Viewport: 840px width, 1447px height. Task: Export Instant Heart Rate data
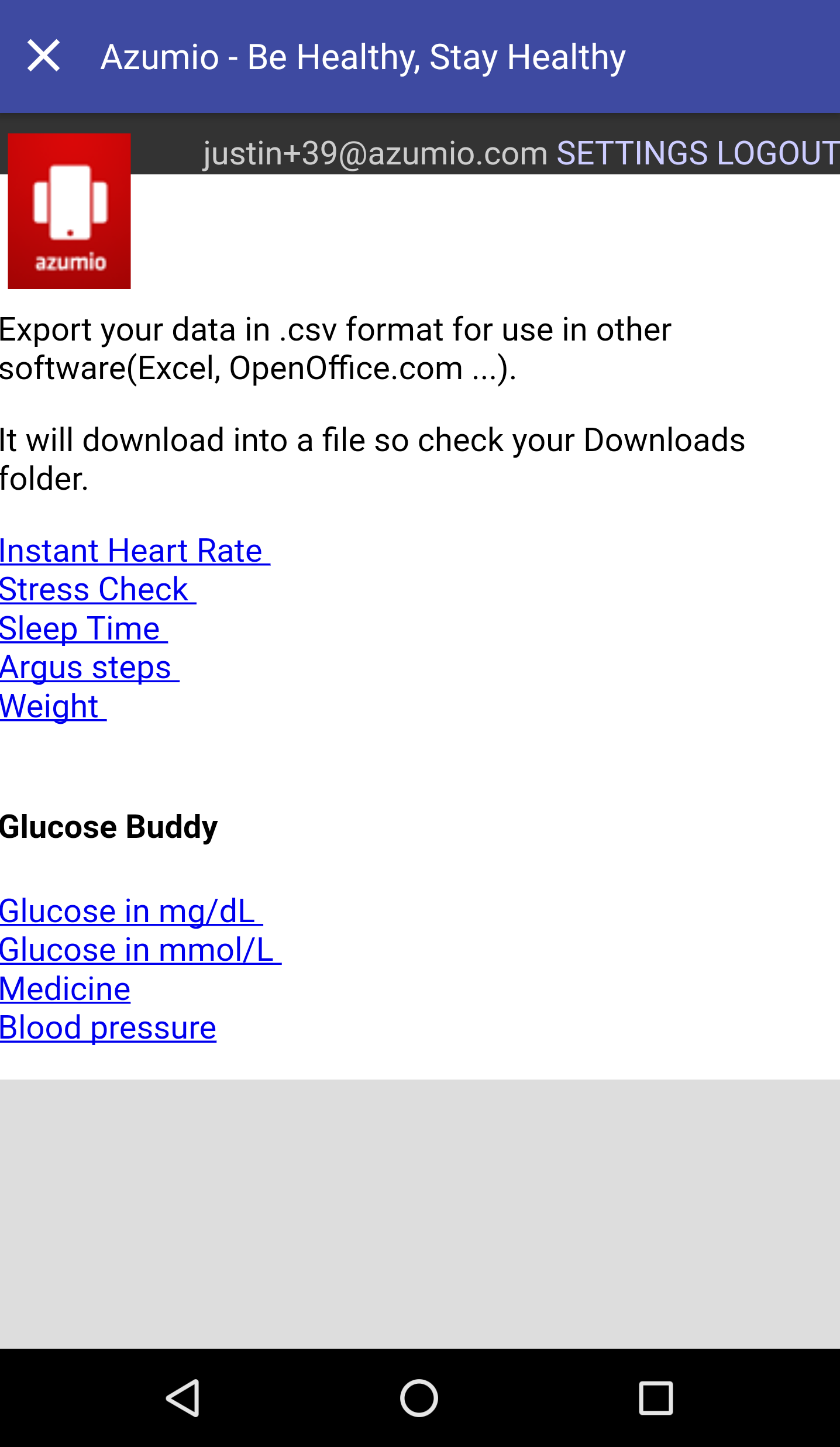pos(132,551)
